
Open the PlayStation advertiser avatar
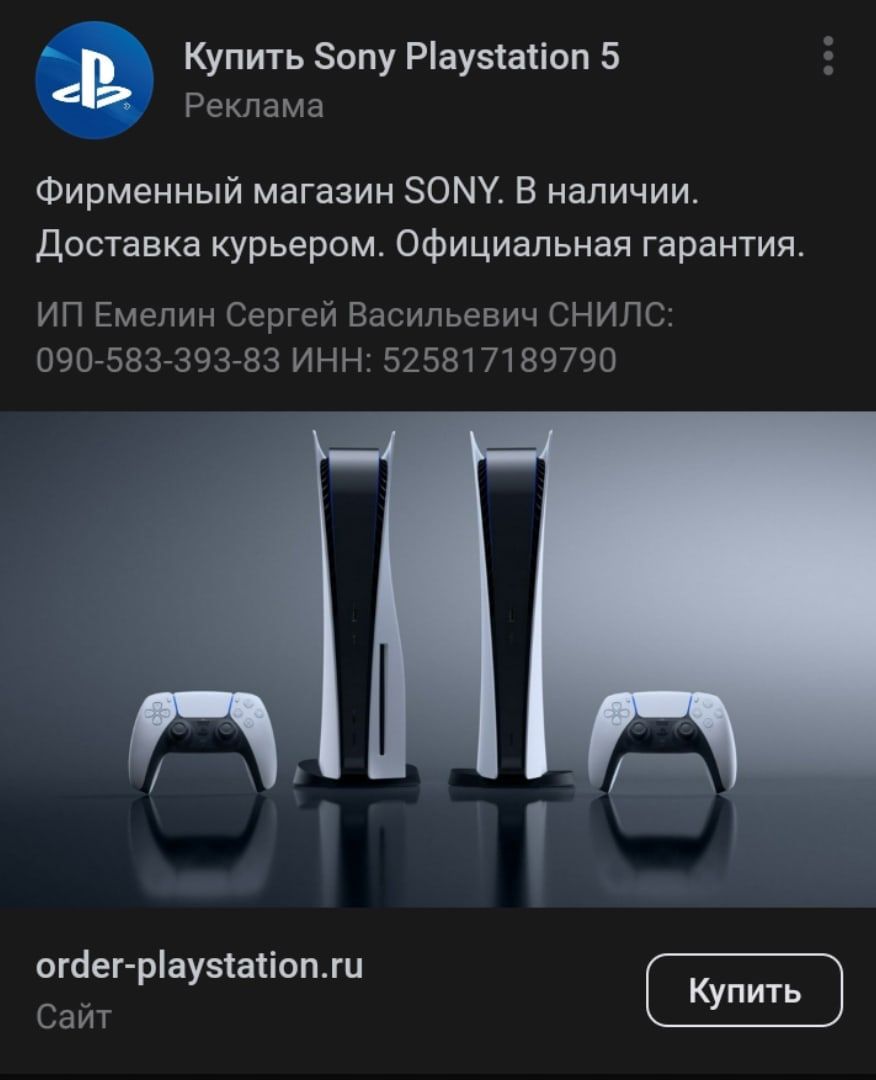94,80
